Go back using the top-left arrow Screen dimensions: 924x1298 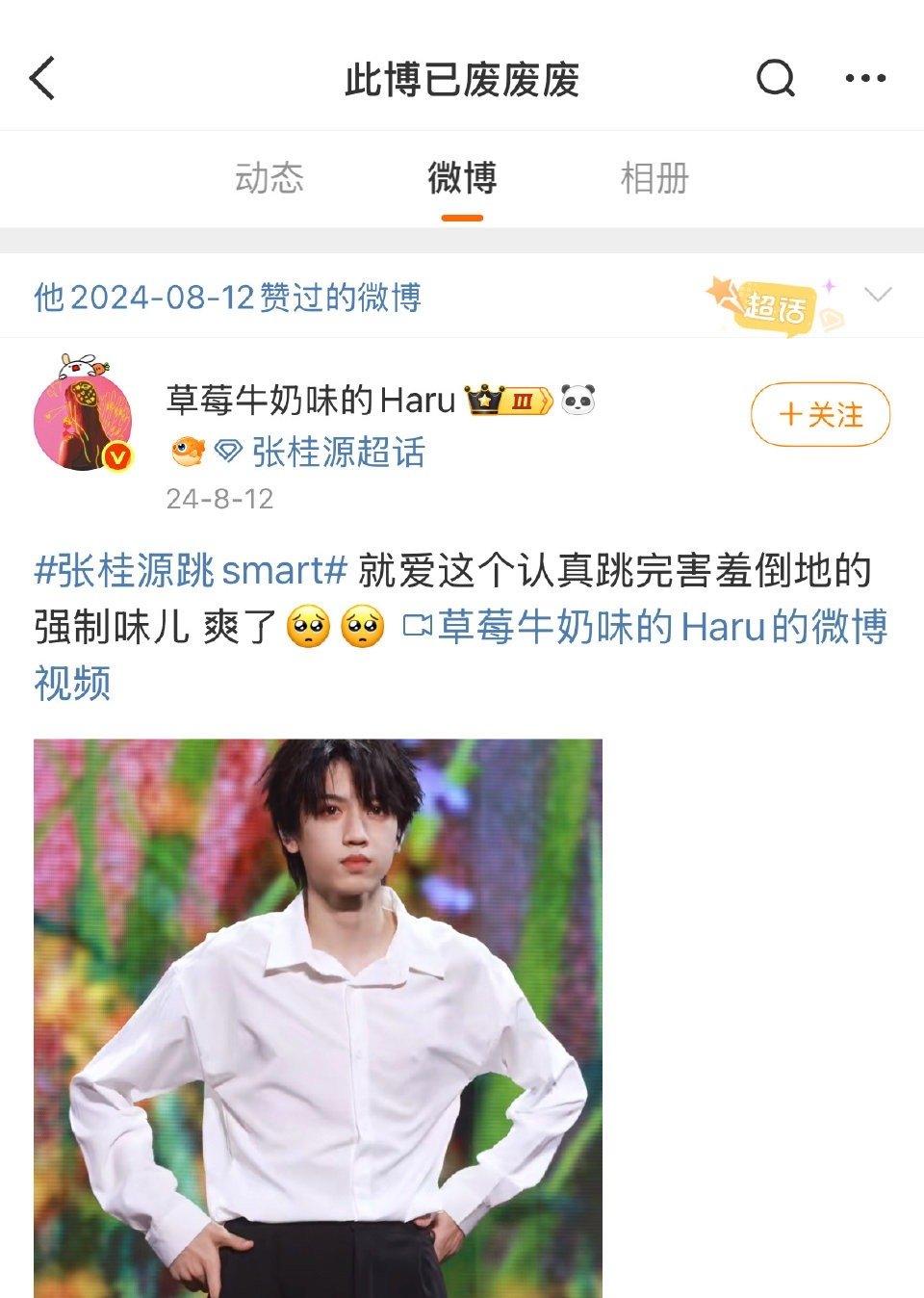coord(43,79)
